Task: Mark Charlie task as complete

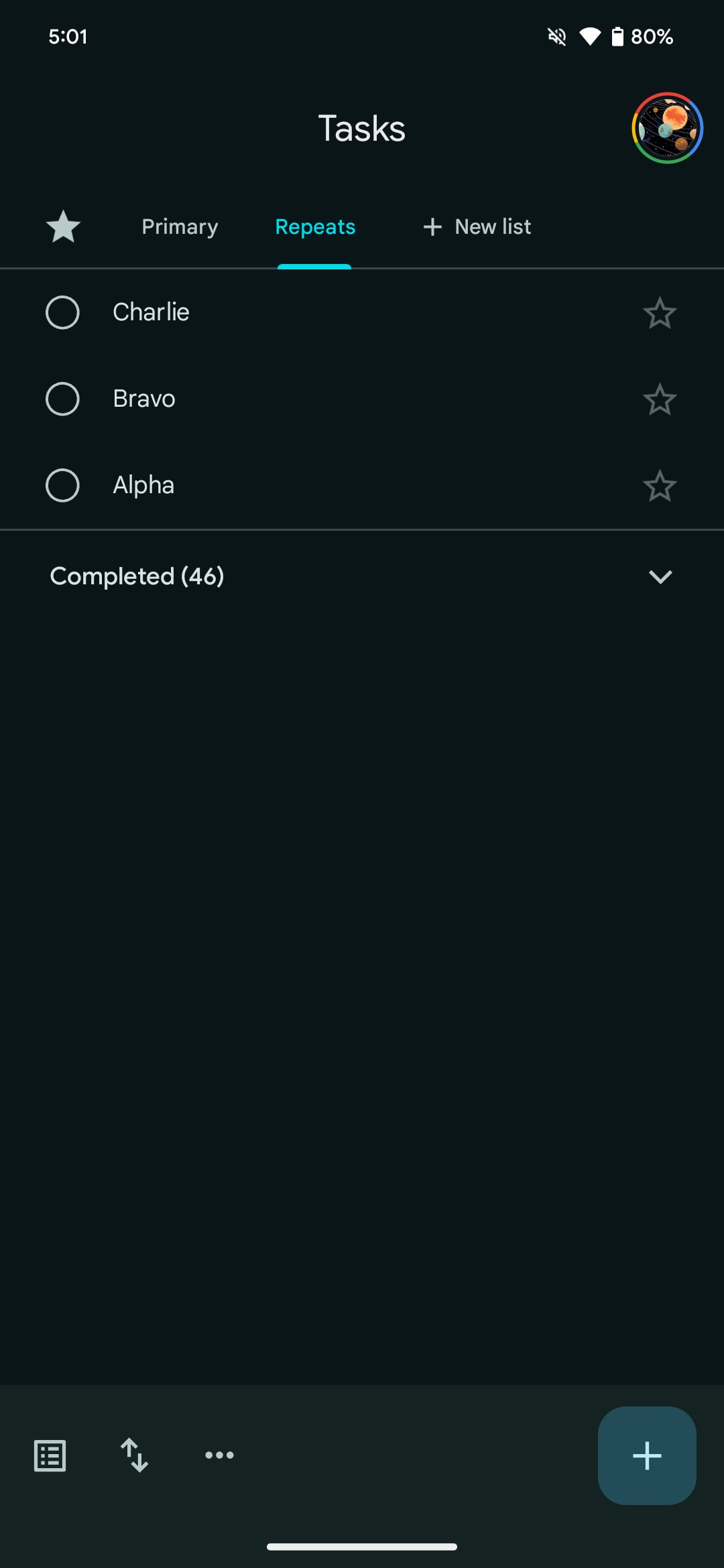Action: 62,312
